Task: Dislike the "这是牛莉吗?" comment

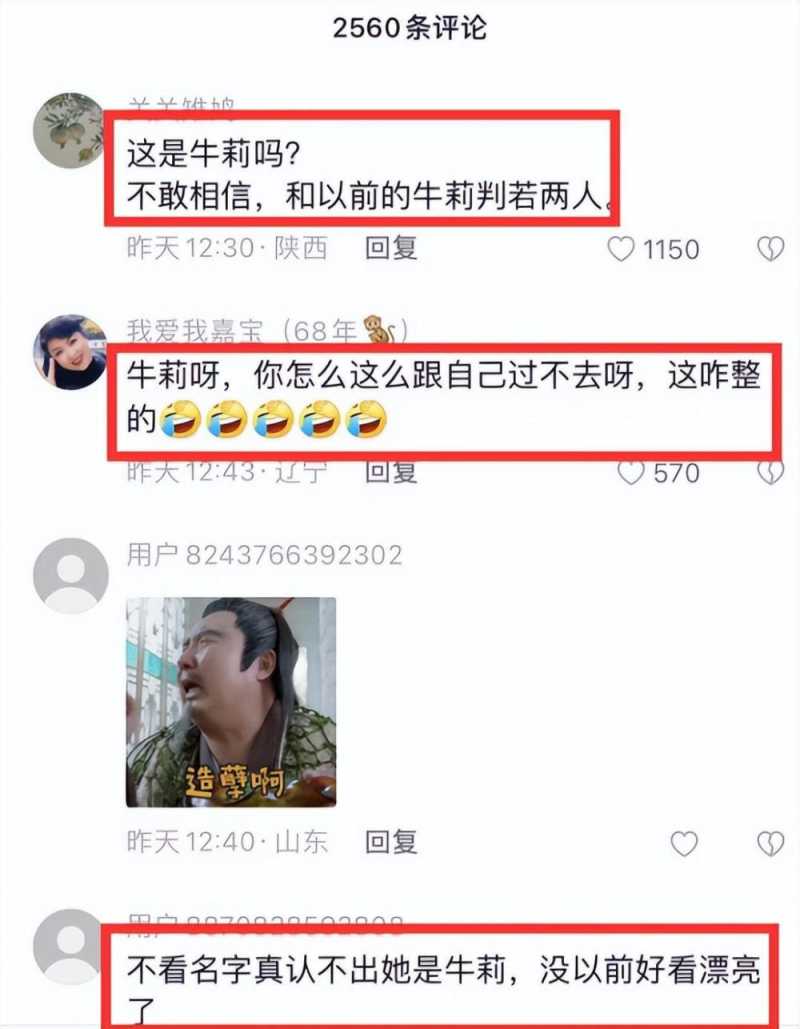Action: (770, 249)
